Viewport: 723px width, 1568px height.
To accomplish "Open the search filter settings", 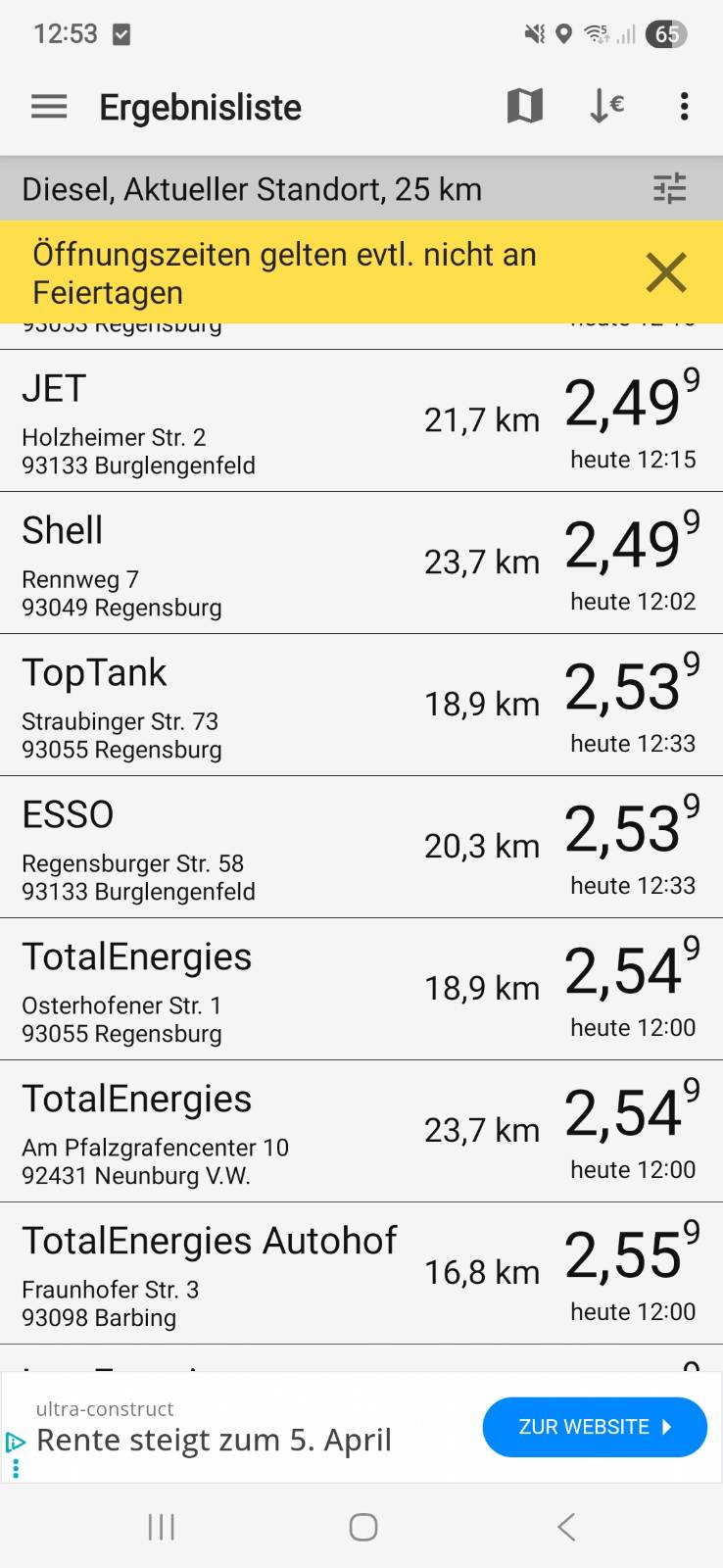I will coord(670,188).
